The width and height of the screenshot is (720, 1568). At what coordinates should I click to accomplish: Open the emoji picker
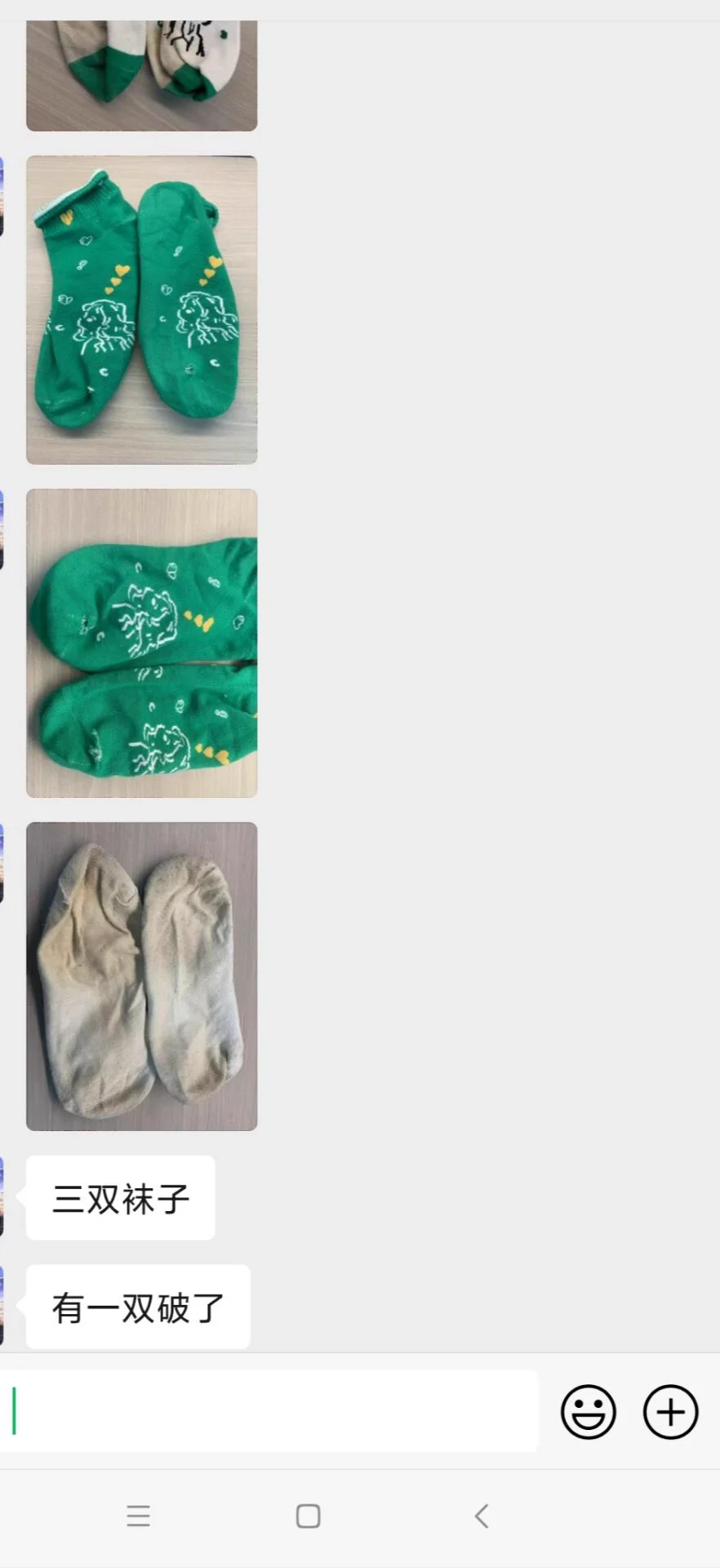tap(588, 1411)
